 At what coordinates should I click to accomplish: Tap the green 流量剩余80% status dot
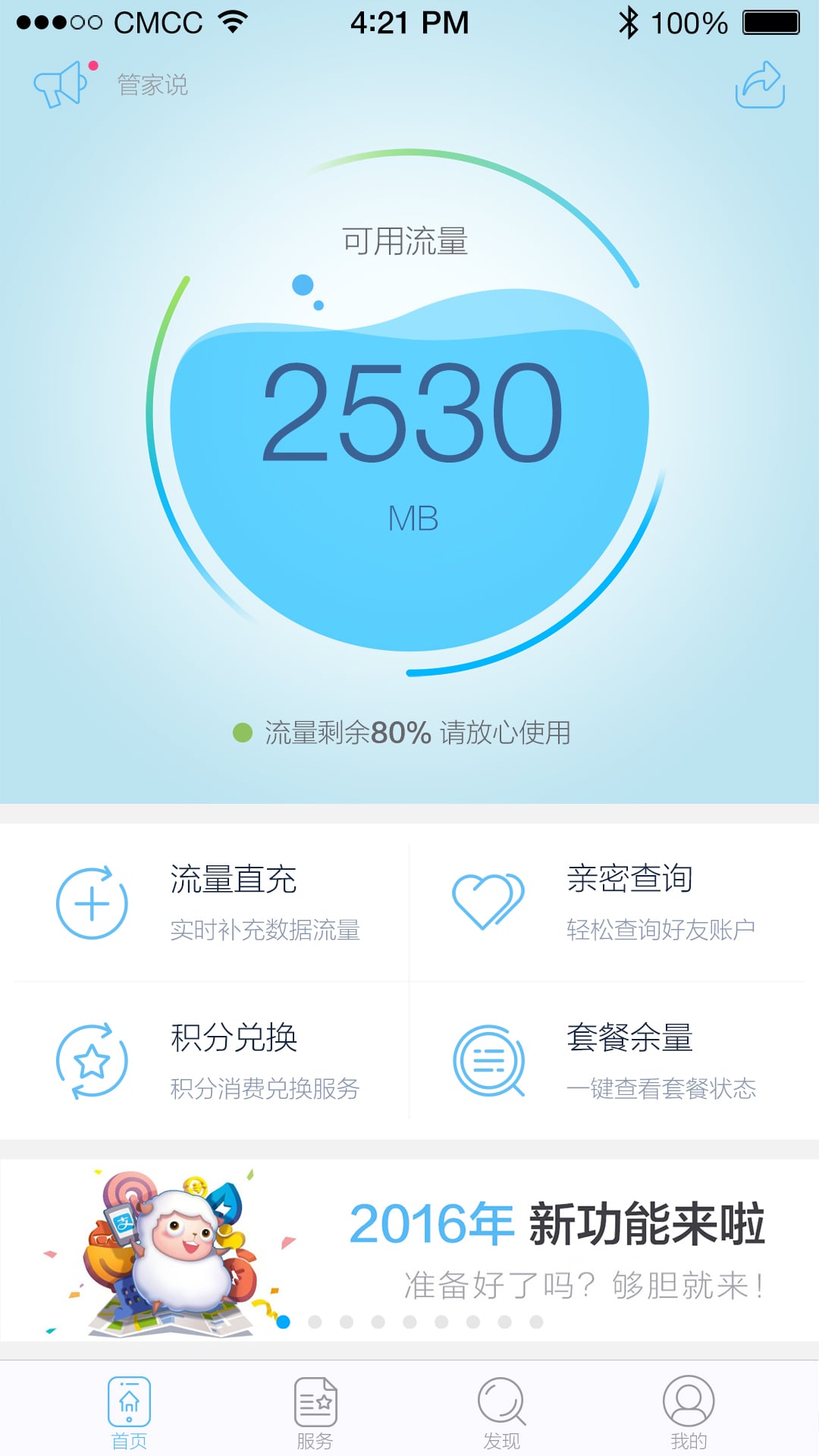pos(241,731)
